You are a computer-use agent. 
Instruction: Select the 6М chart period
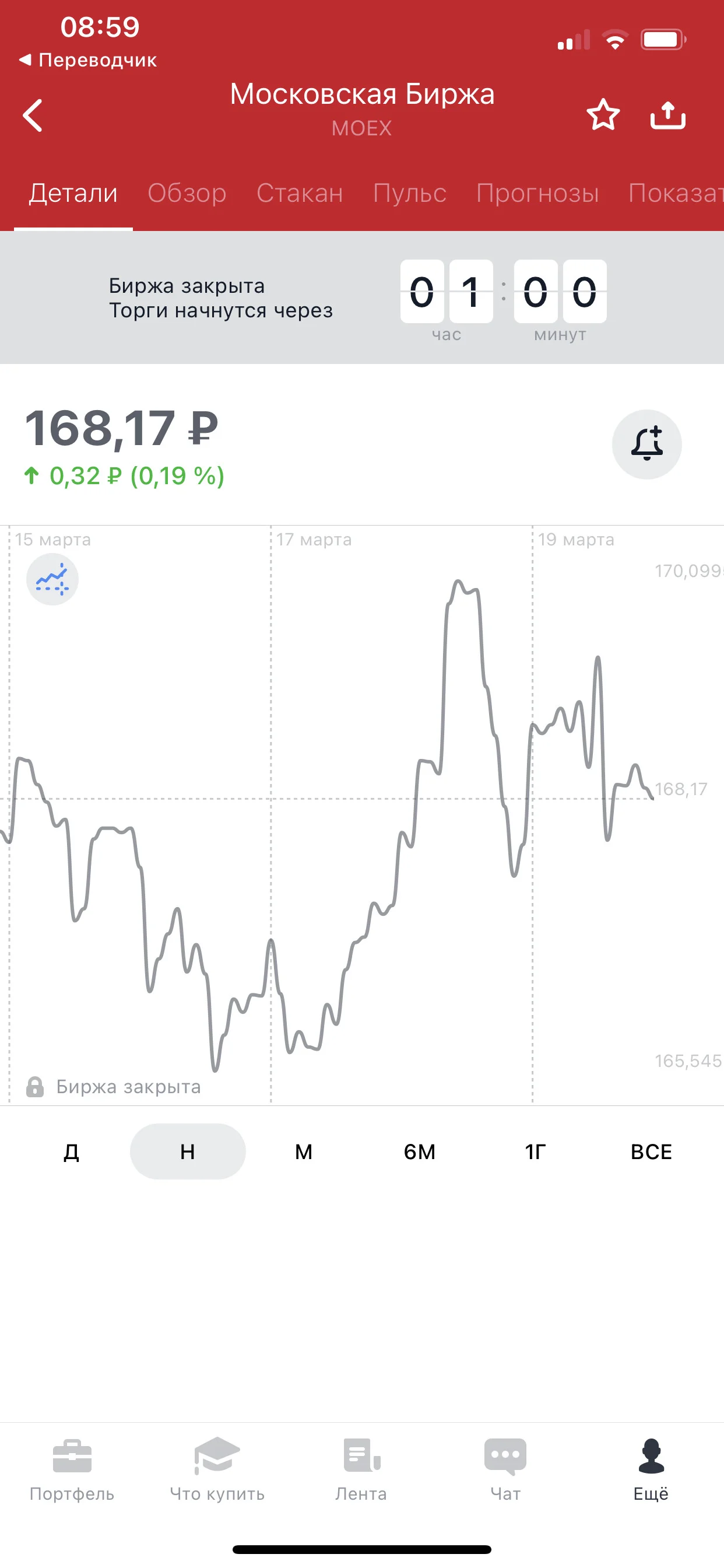coord(420,1151)
